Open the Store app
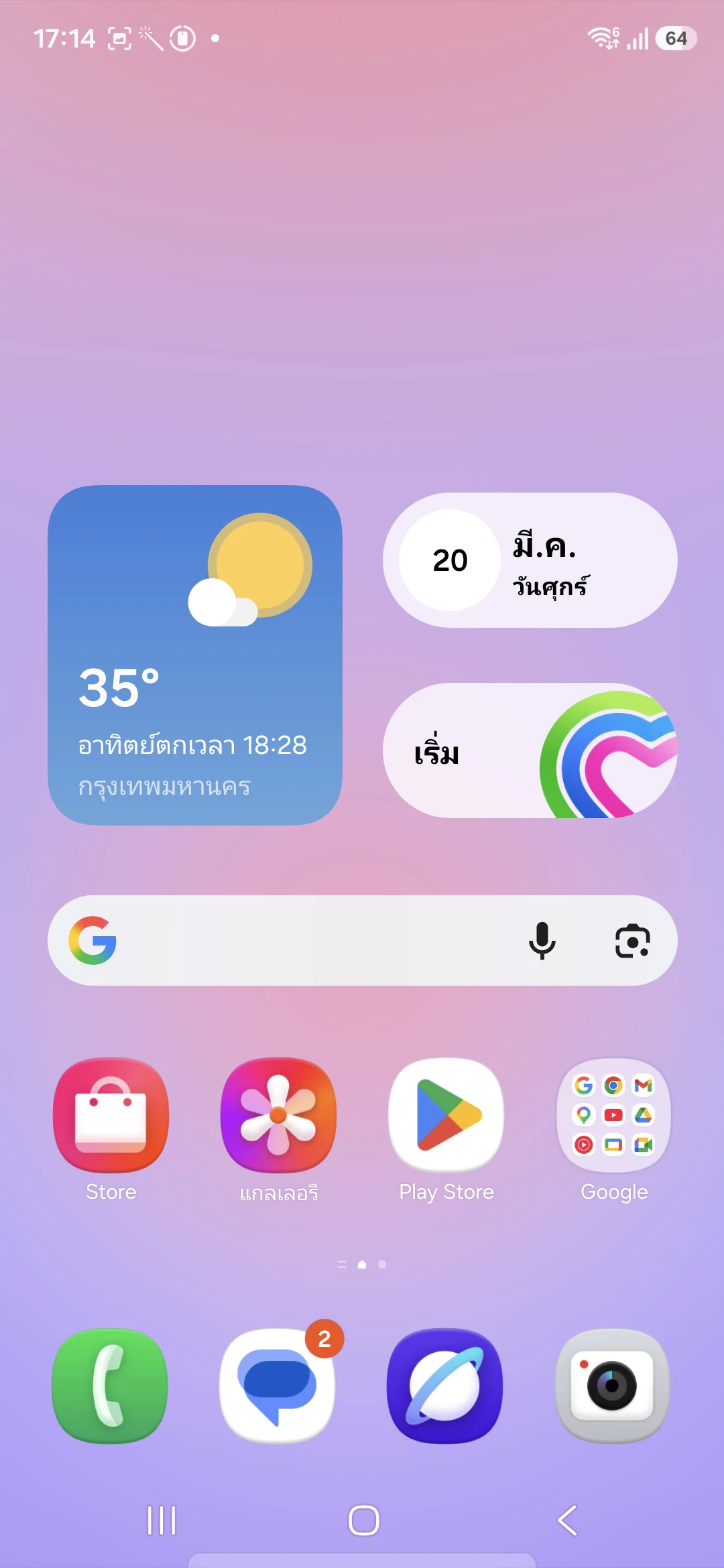Viewport: 724px width, 1568px height. tap(111, 1116)
